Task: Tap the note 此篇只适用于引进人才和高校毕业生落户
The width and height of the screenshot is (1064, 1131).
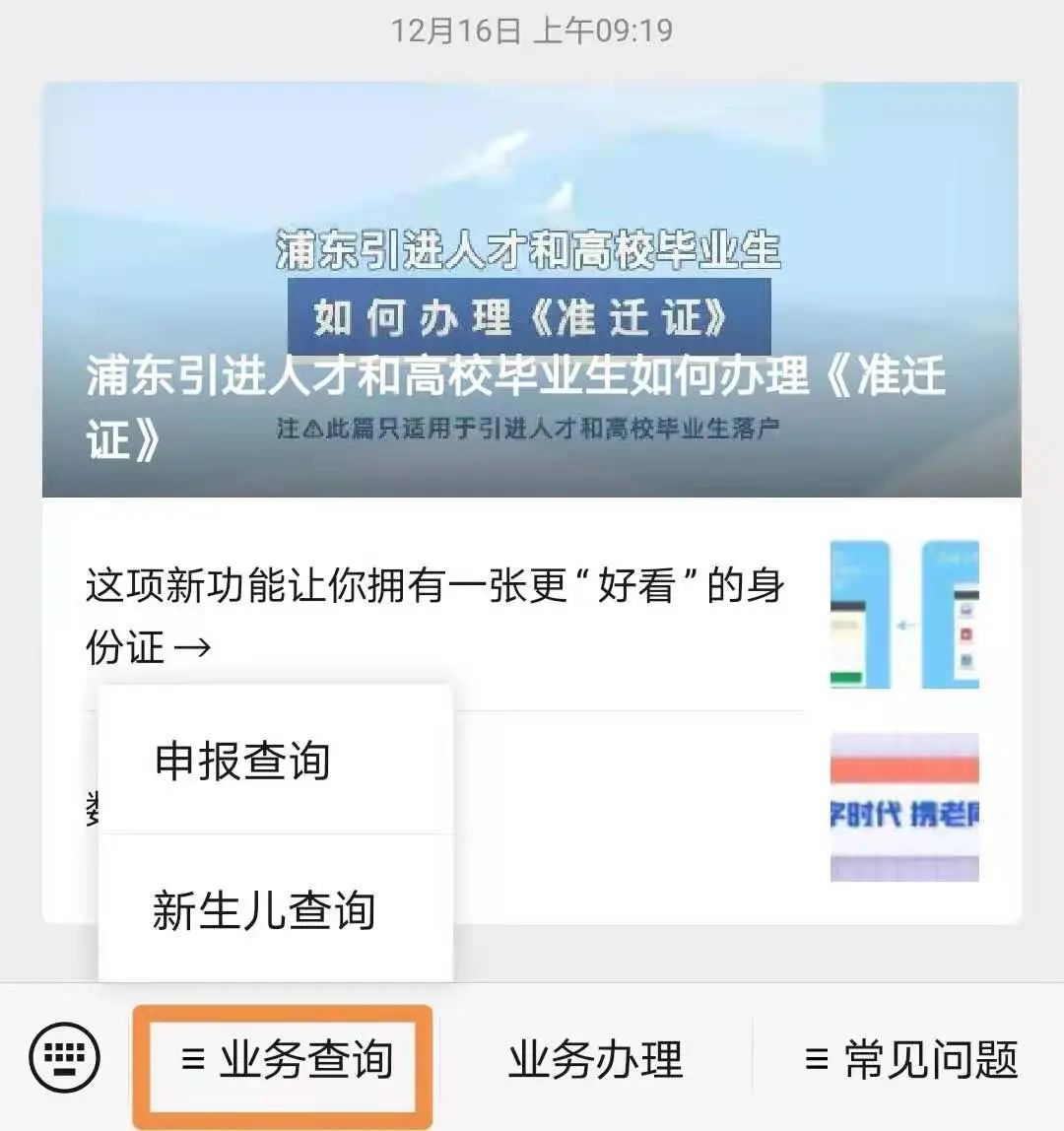Action: (532, 427)
